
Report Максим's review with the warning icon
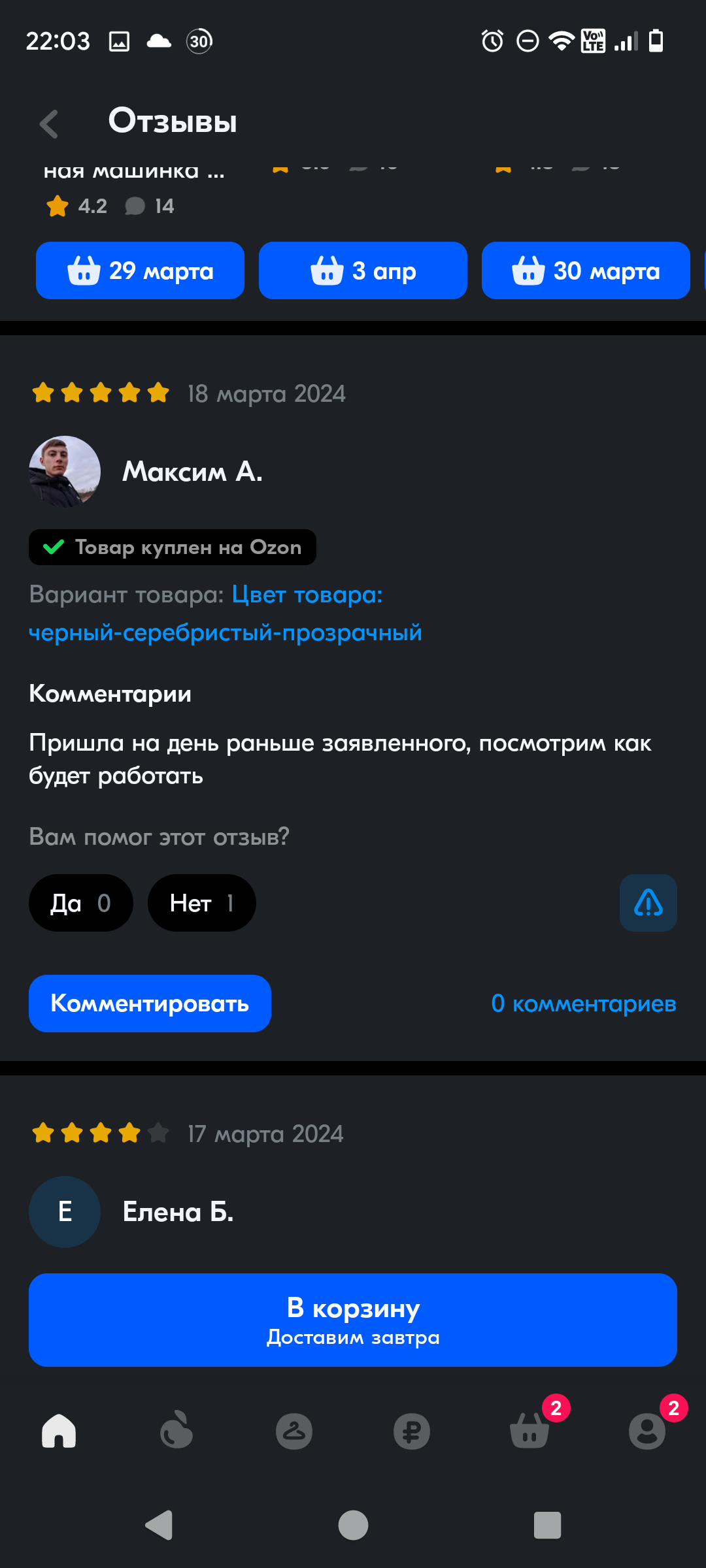tap(648, 903)
